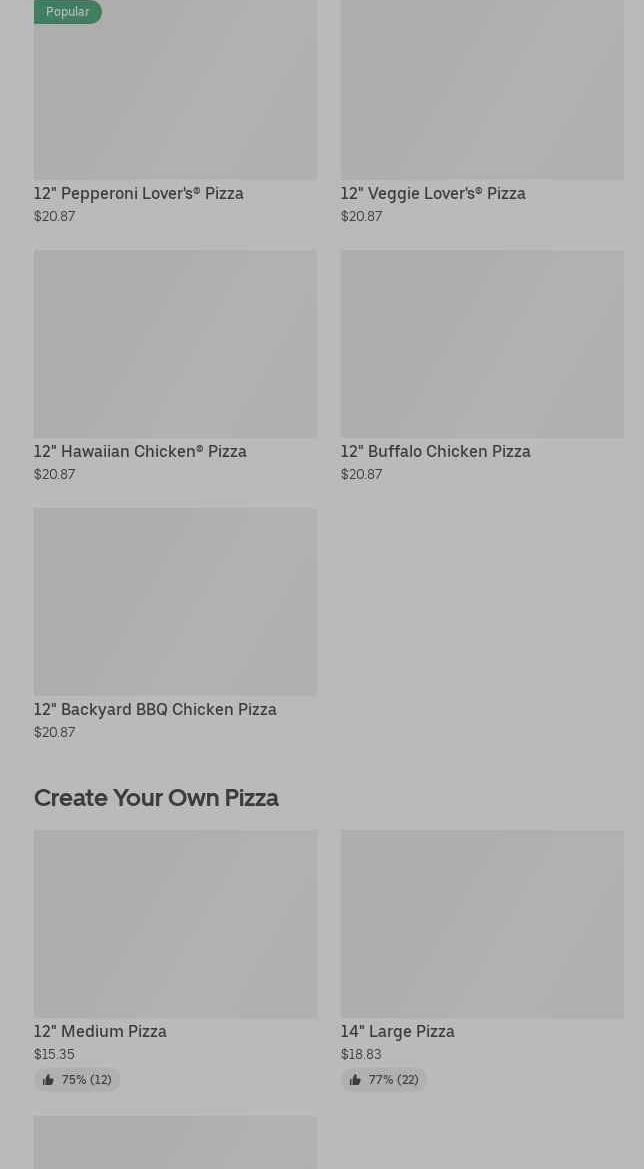
Task: Open 12" Backyard BBQ Chicken Pizza details
Action: coord(175,624)
